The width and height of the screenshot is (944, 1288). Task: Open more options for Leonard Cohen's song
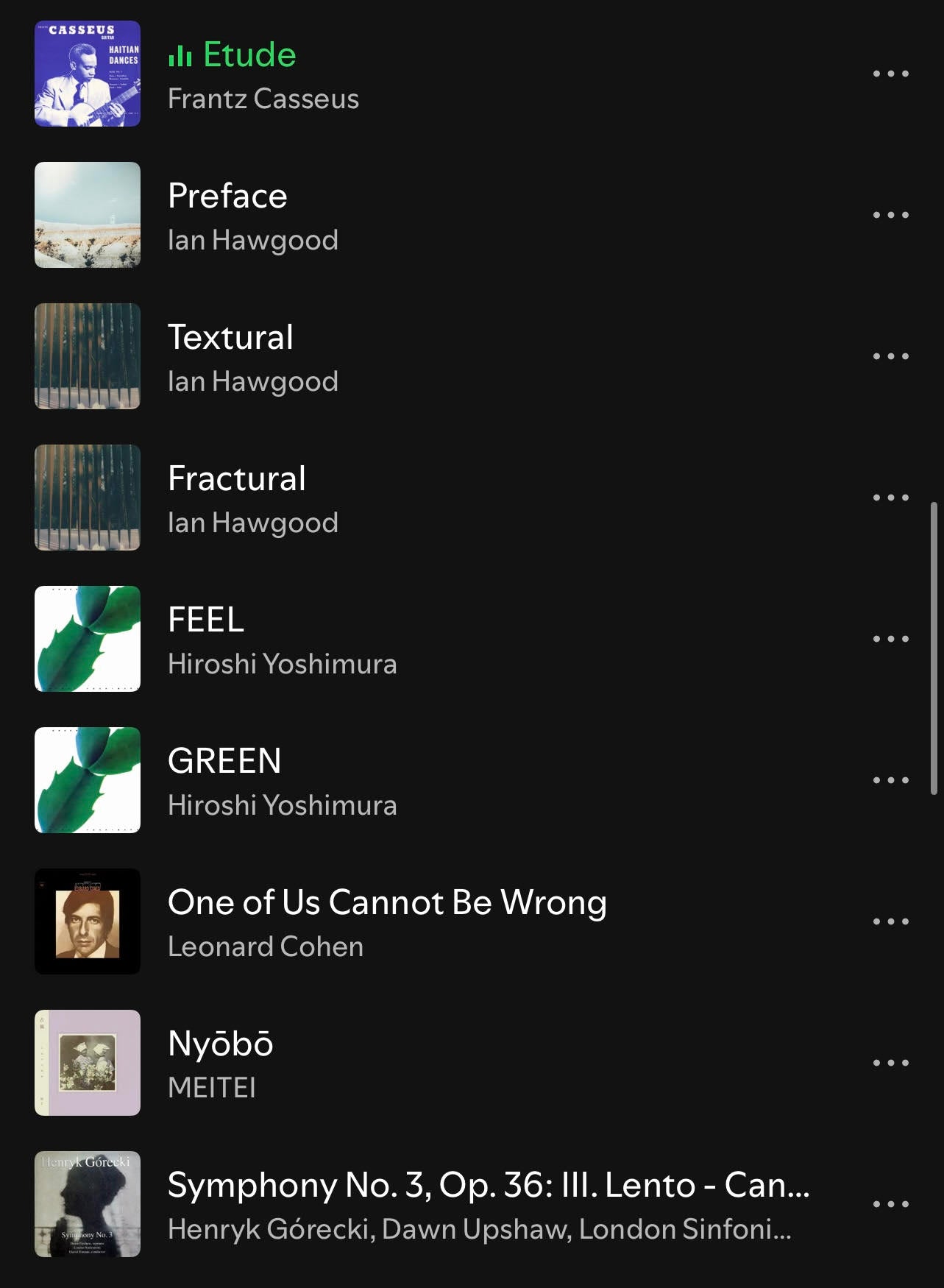(x=890, y=921)
